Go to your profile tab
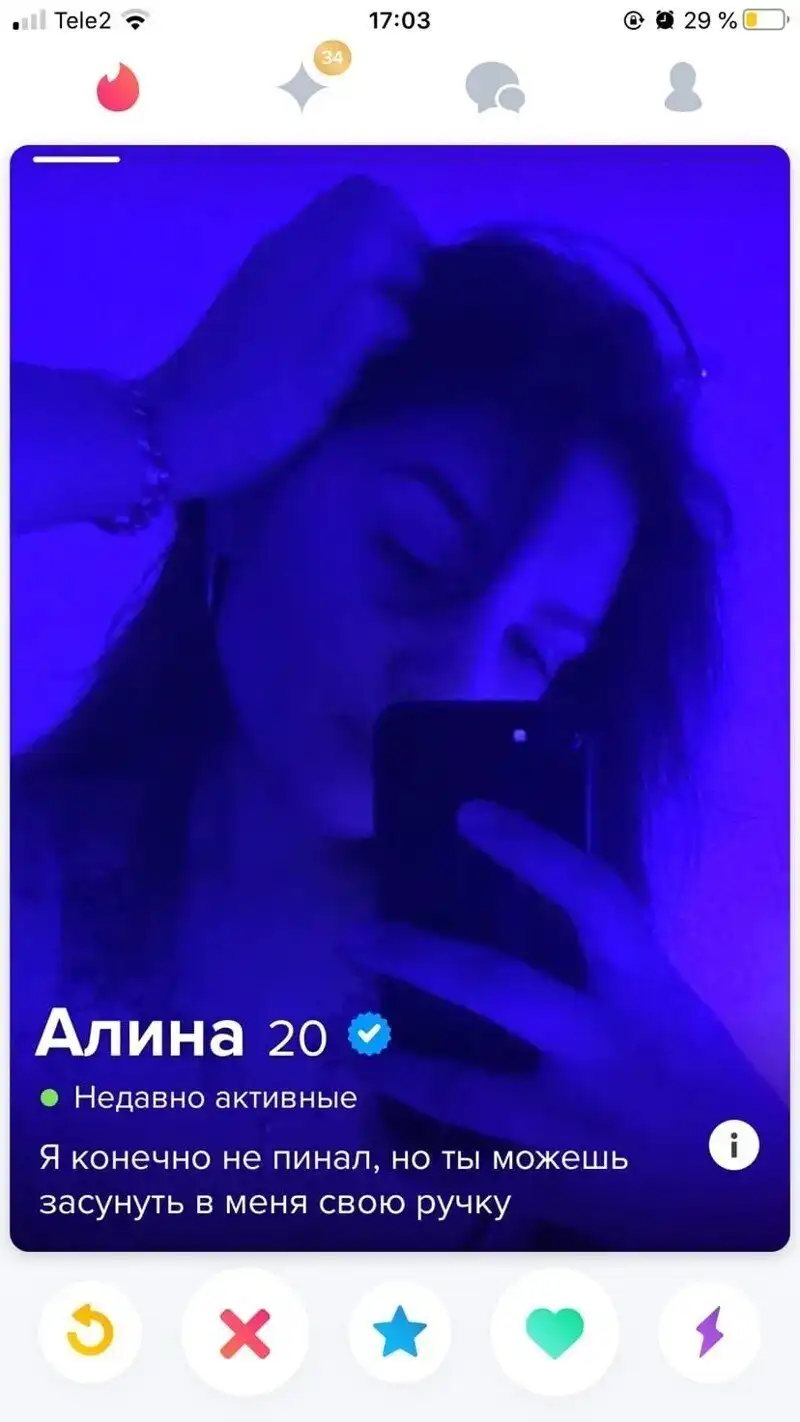 (684, 88)
